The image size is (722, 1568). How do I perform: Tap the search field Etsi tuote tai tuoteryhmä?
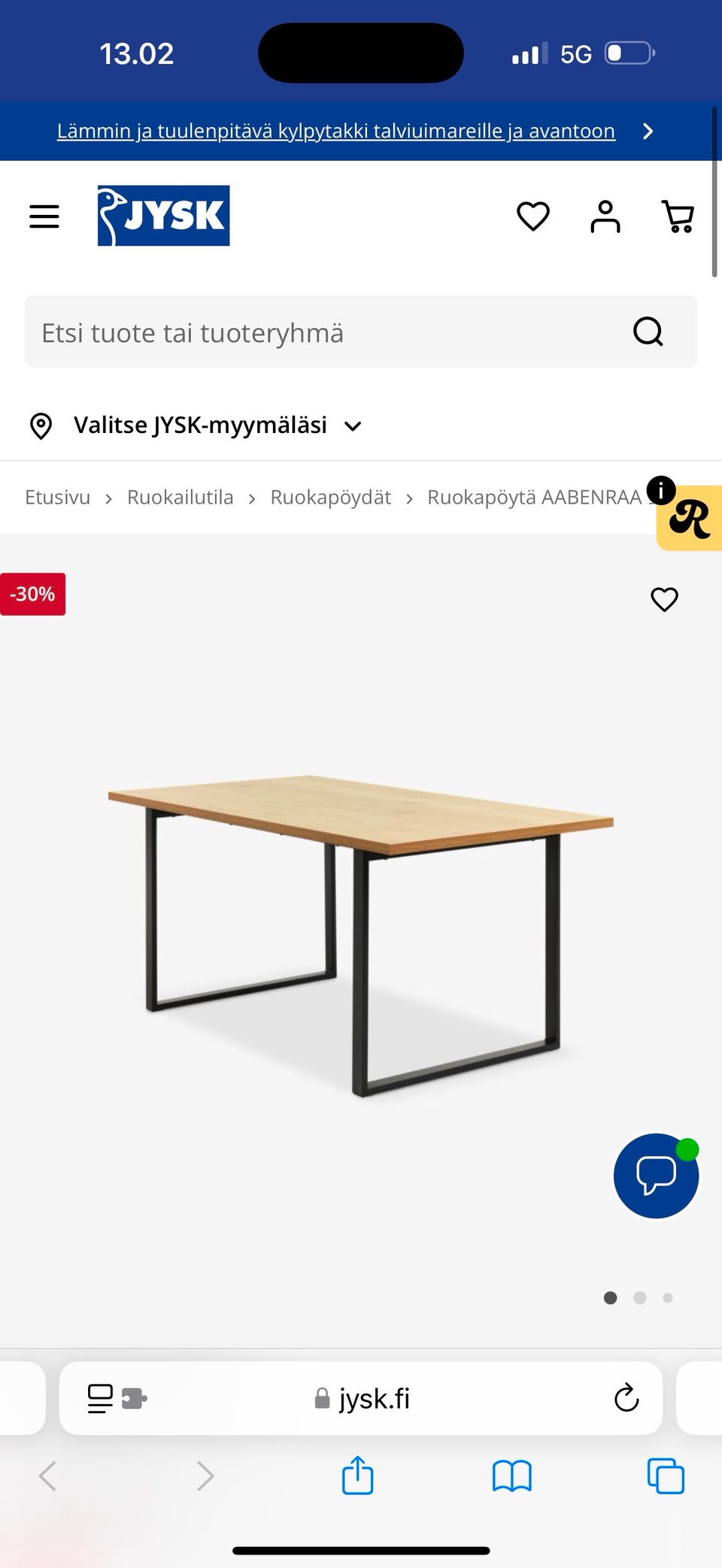pyautogui.click(x=323, y=332)
